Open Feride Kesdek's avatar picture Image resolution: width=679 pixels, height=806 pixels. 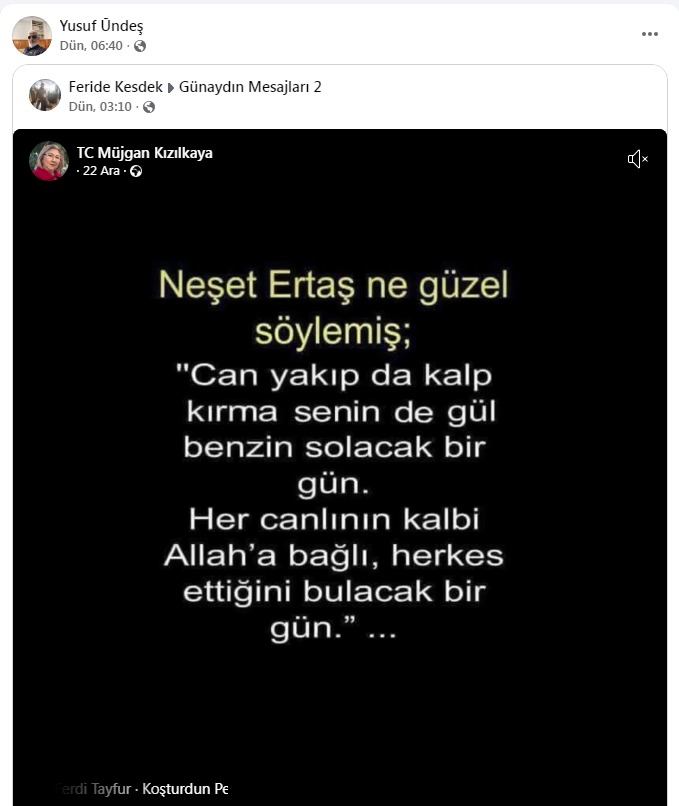click(45, 95)
